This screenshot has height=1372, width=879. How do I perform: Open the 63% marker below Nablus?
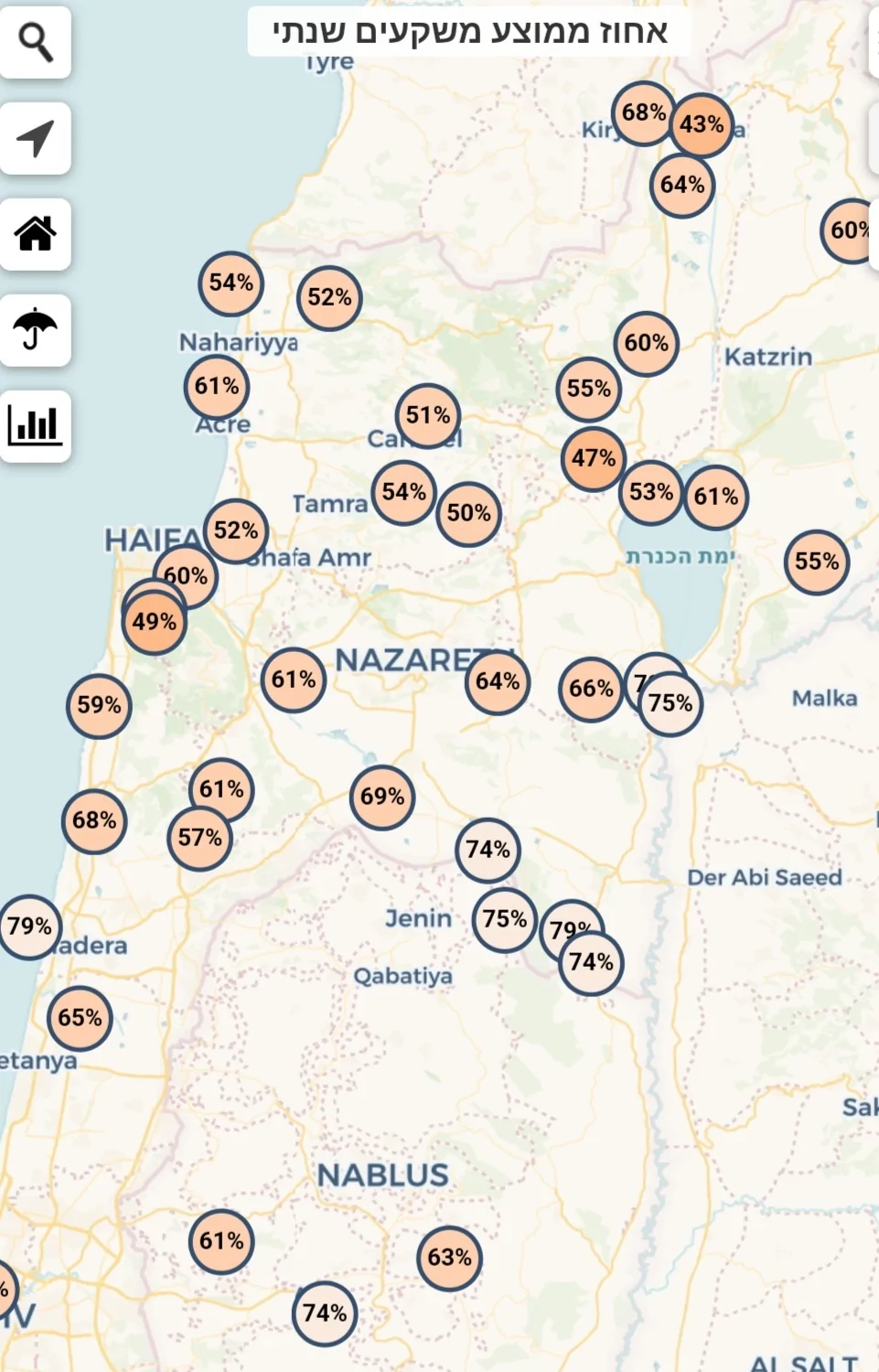click(449, 1258)
